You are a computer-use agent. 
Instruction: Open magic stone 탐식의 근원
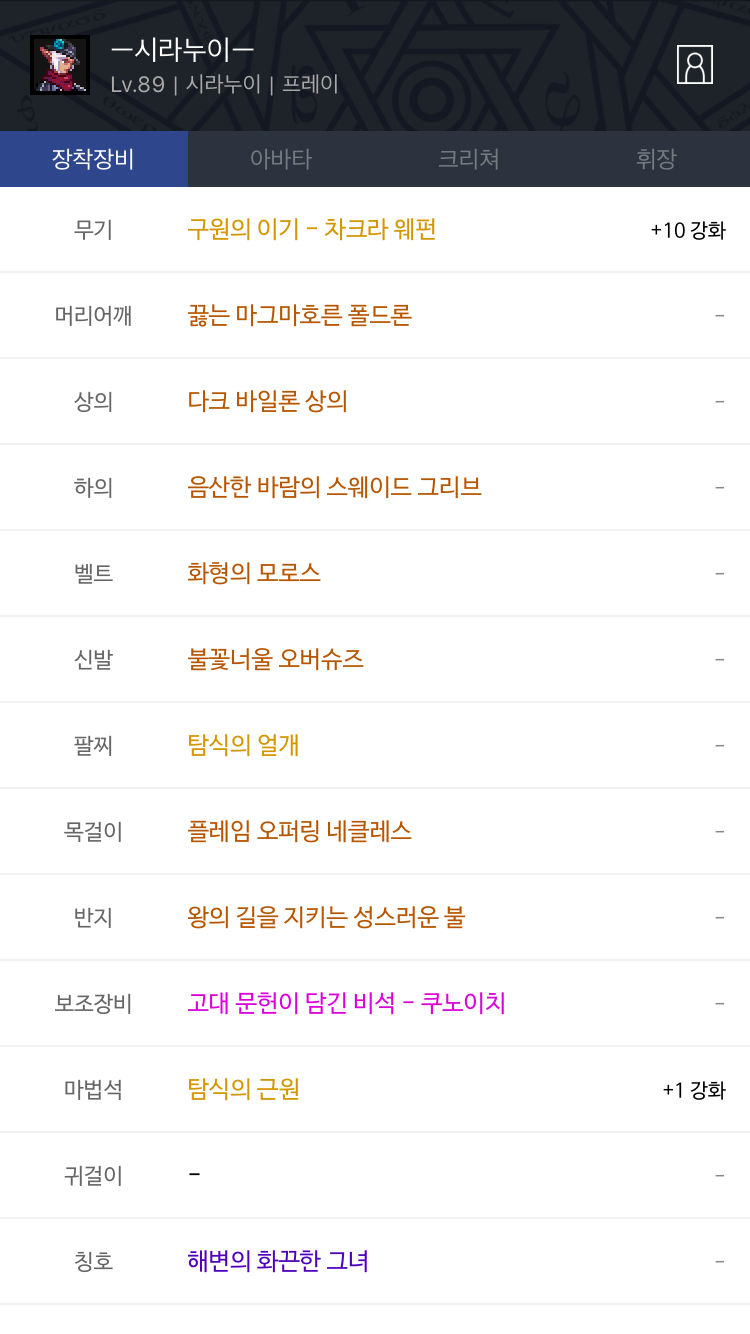244,1089
